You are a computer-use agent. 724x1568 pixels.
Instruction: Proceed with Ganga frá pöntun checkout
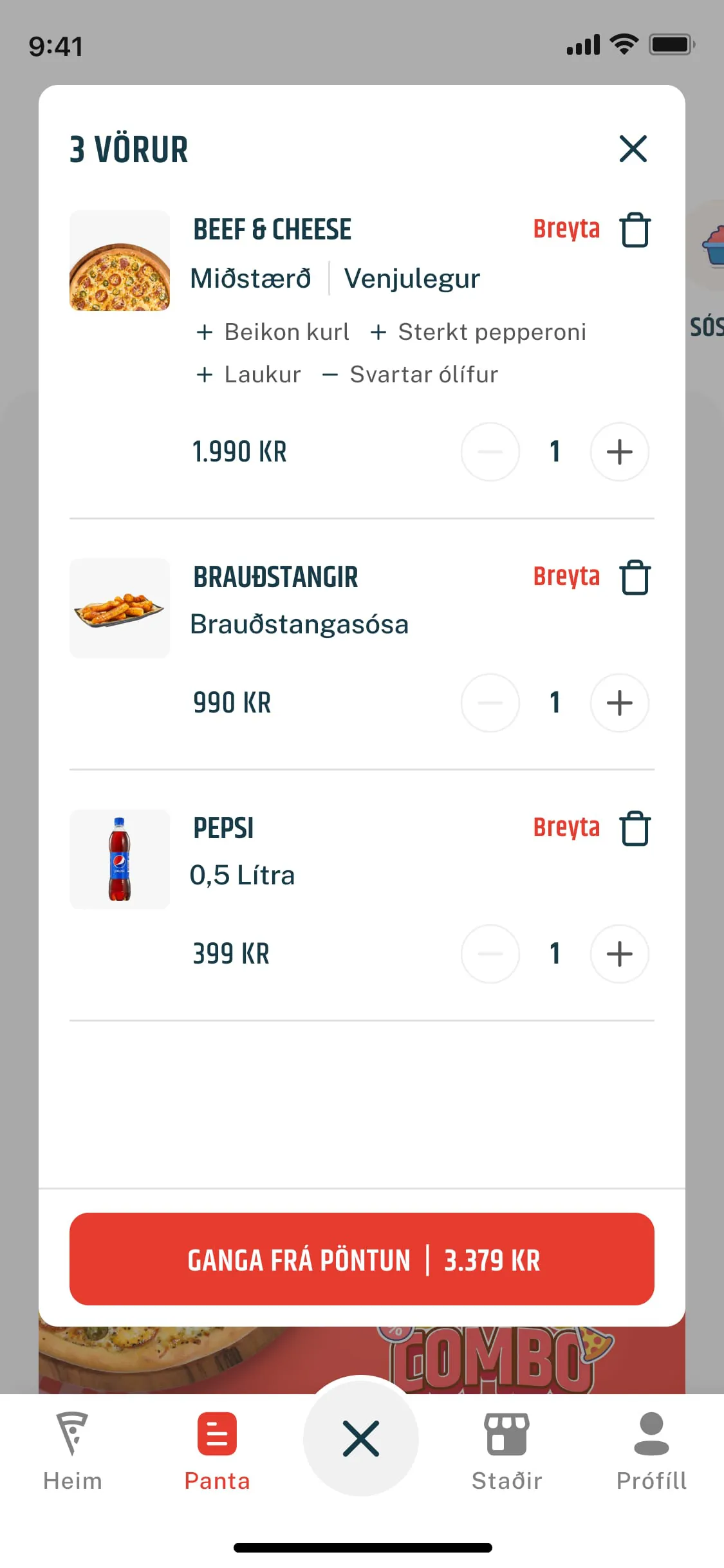coord(362,1260)
